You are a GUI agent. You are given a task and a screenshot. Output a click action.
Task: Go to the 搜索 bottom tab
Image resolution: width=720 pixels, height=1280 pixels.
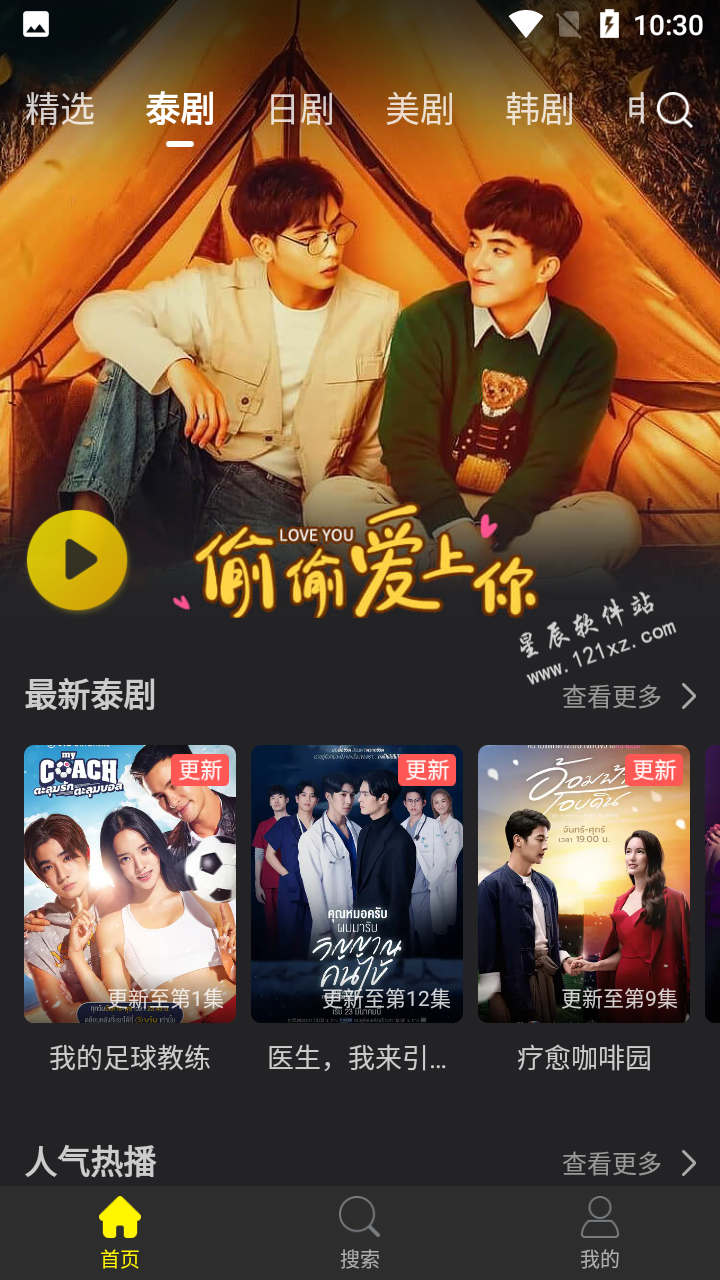[x=360, y=1233]
